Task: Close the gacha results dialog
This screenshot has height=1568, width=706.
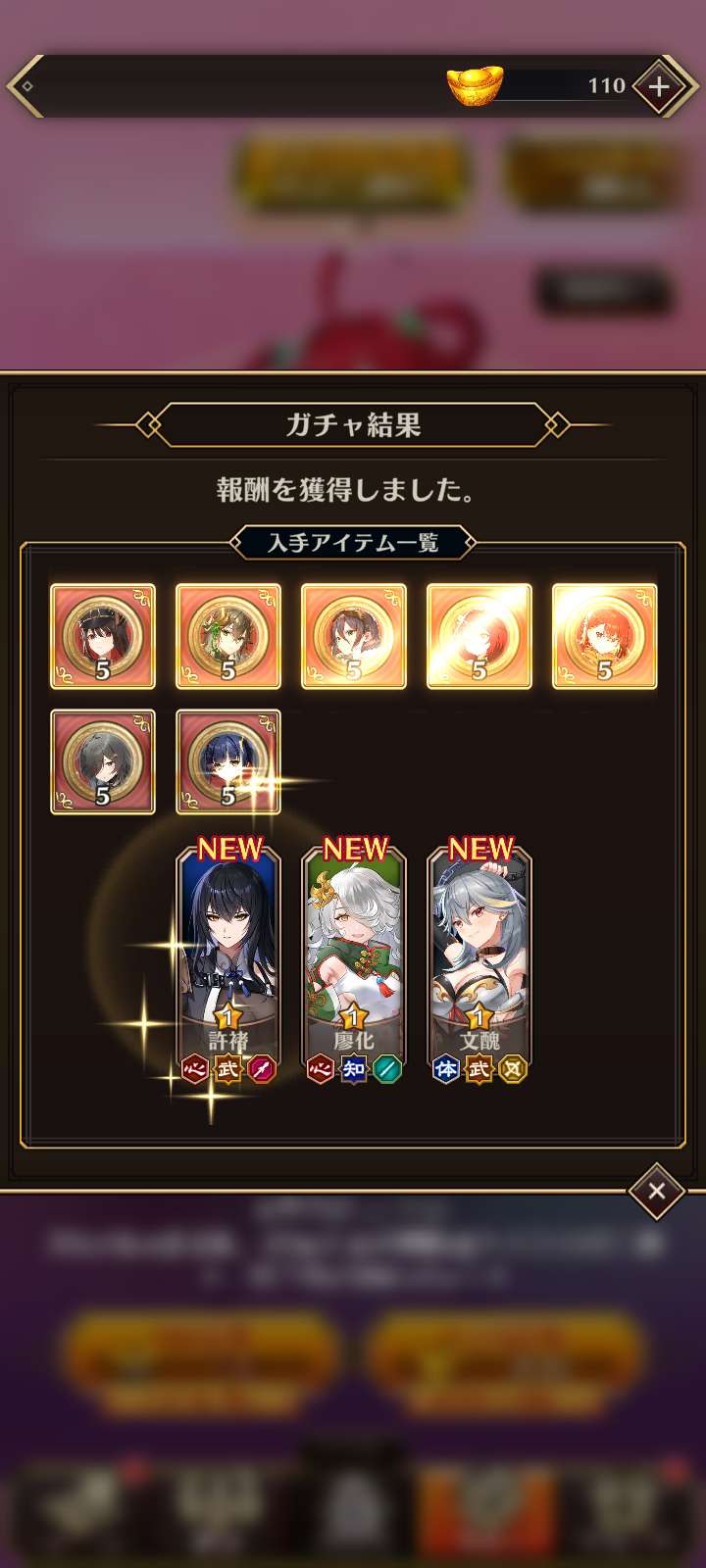Action: click(656, 1191)
